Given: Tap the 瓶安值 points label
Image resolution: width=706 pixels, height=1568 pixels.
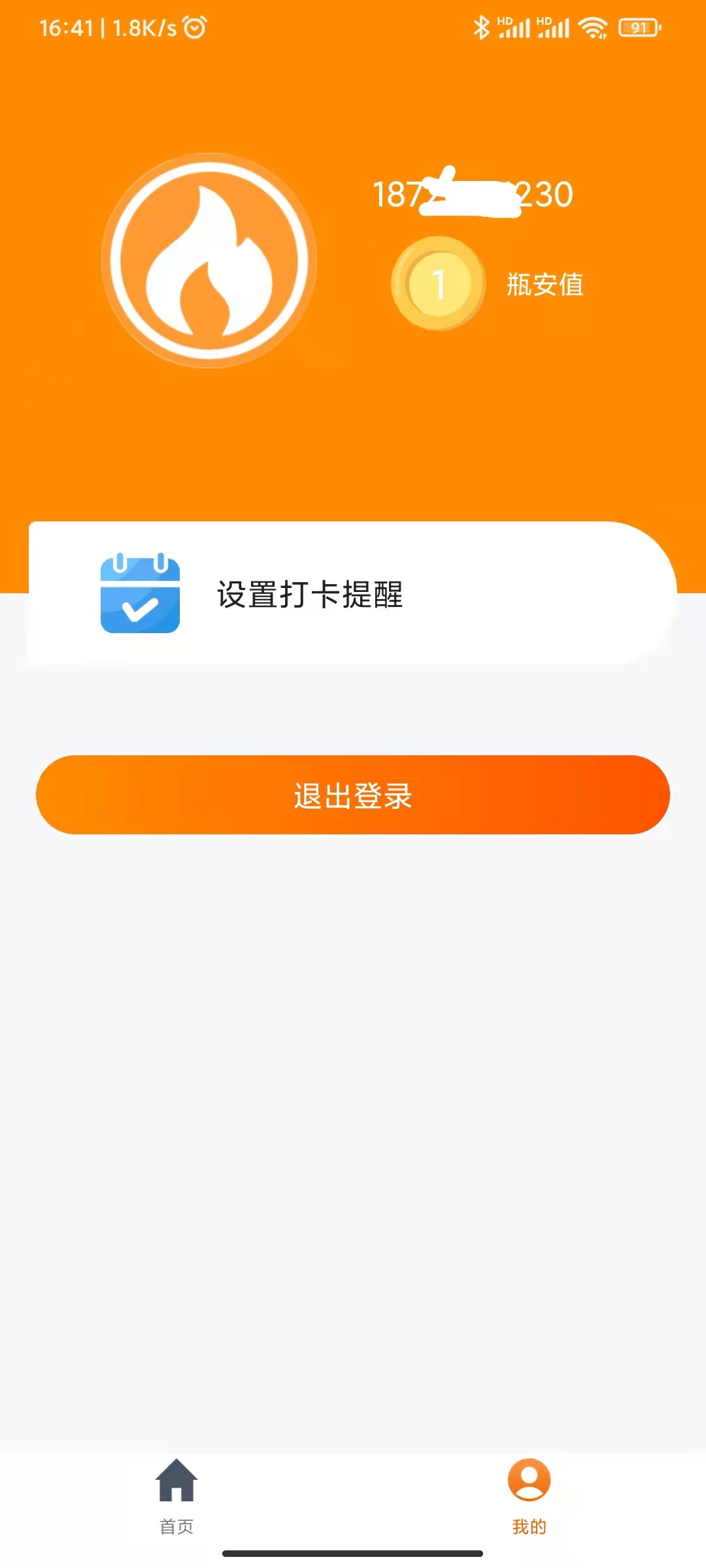Looking at the screenshot, I should coord(546,286).
